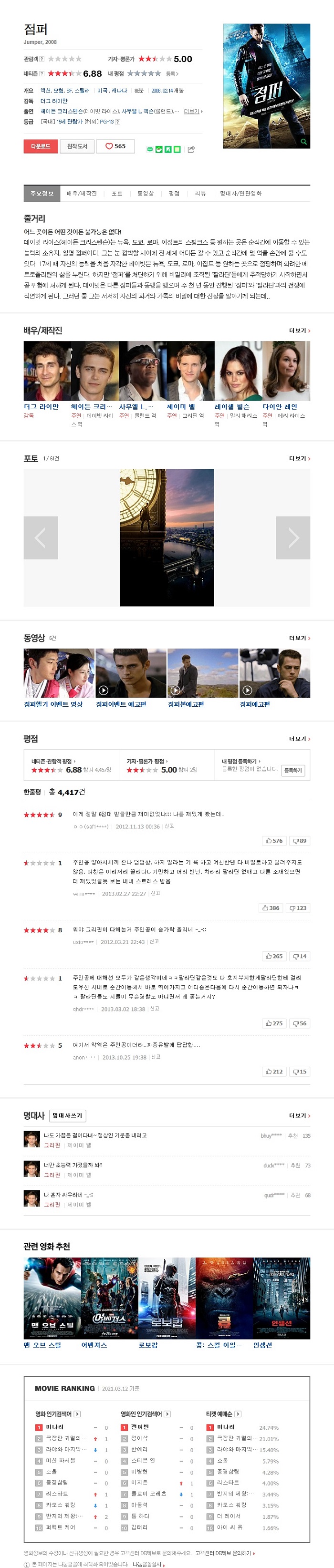Open the 리뷰 tab

(200, 194)
